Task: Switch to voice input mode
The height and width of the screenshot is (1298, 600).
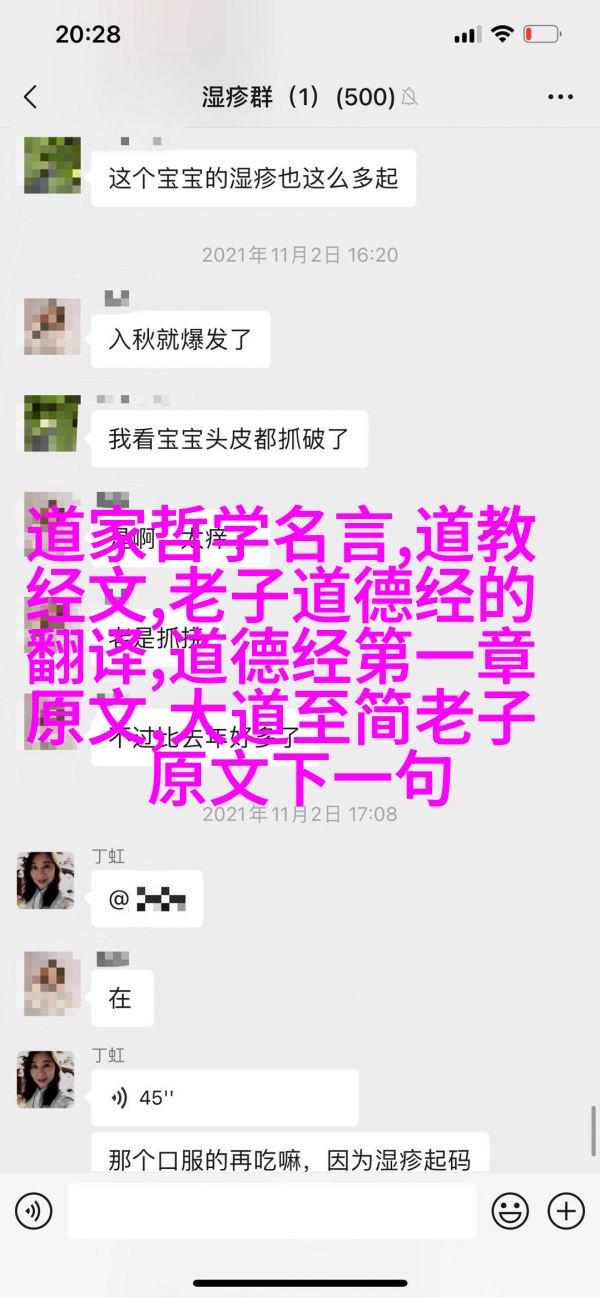Action: tap(33, 1211)
